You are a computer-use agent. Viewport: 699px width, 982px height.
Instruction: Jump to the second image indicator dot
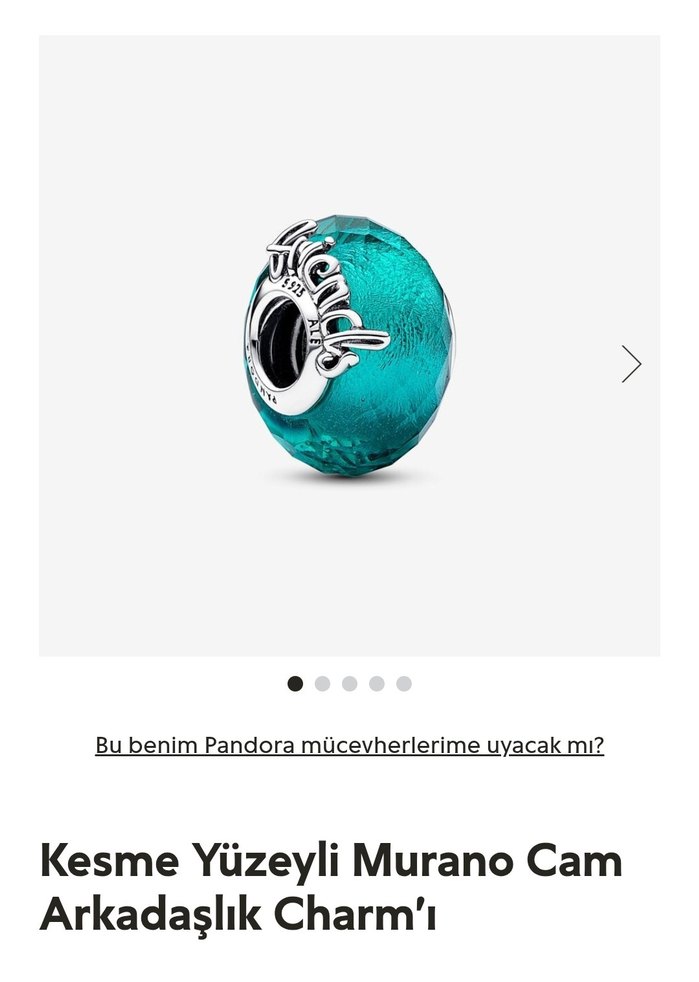[322, 684]
